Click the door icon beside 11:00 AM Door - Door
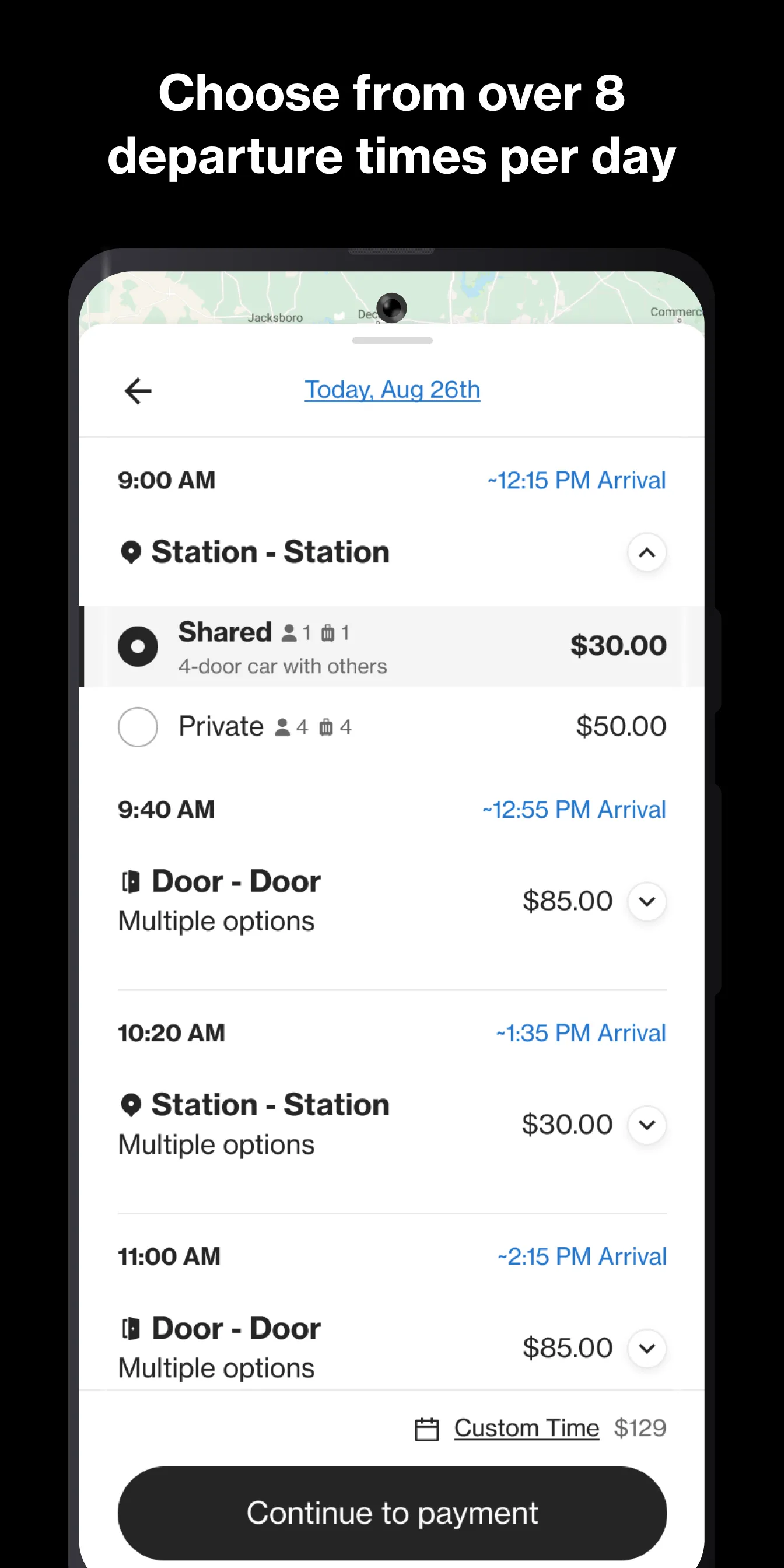The image size is (784, 1568). click(131, 1328)
